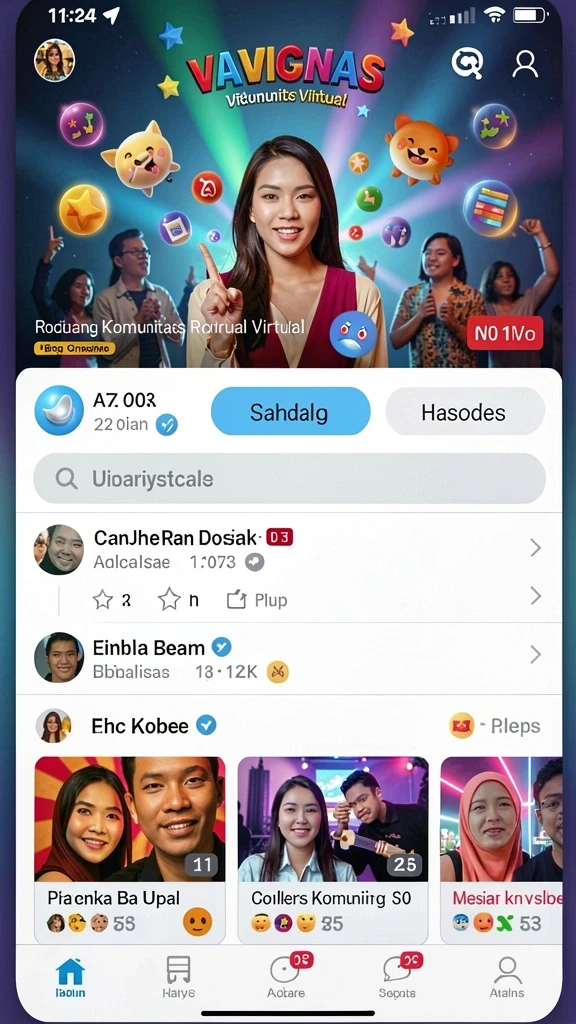Open the Einbla Beam row
576x1024 pixels.
(x=289, y=658)
